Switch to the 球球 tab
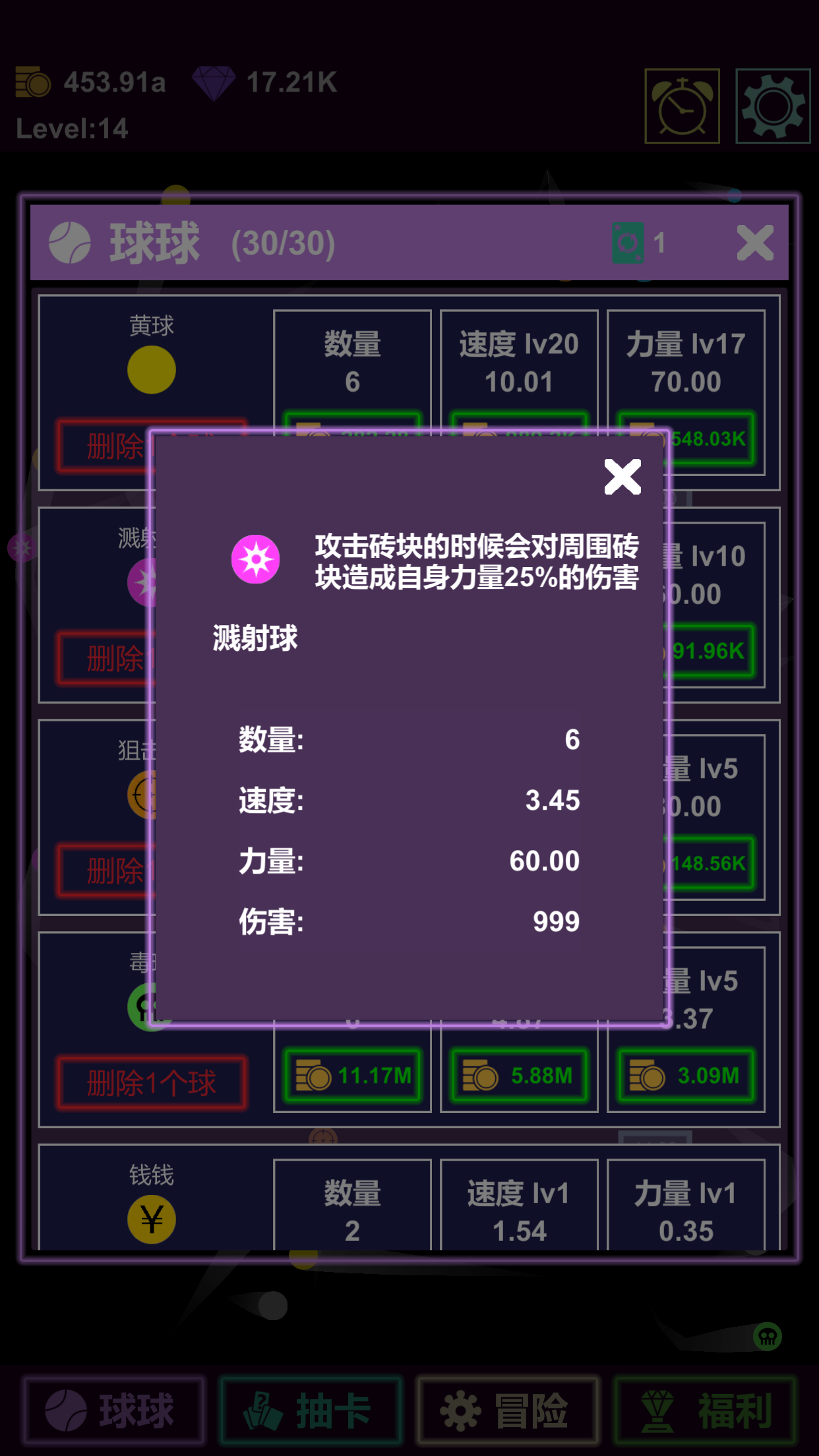The height and width of the screenshot is (1456, 819). tap(113, 1410)
